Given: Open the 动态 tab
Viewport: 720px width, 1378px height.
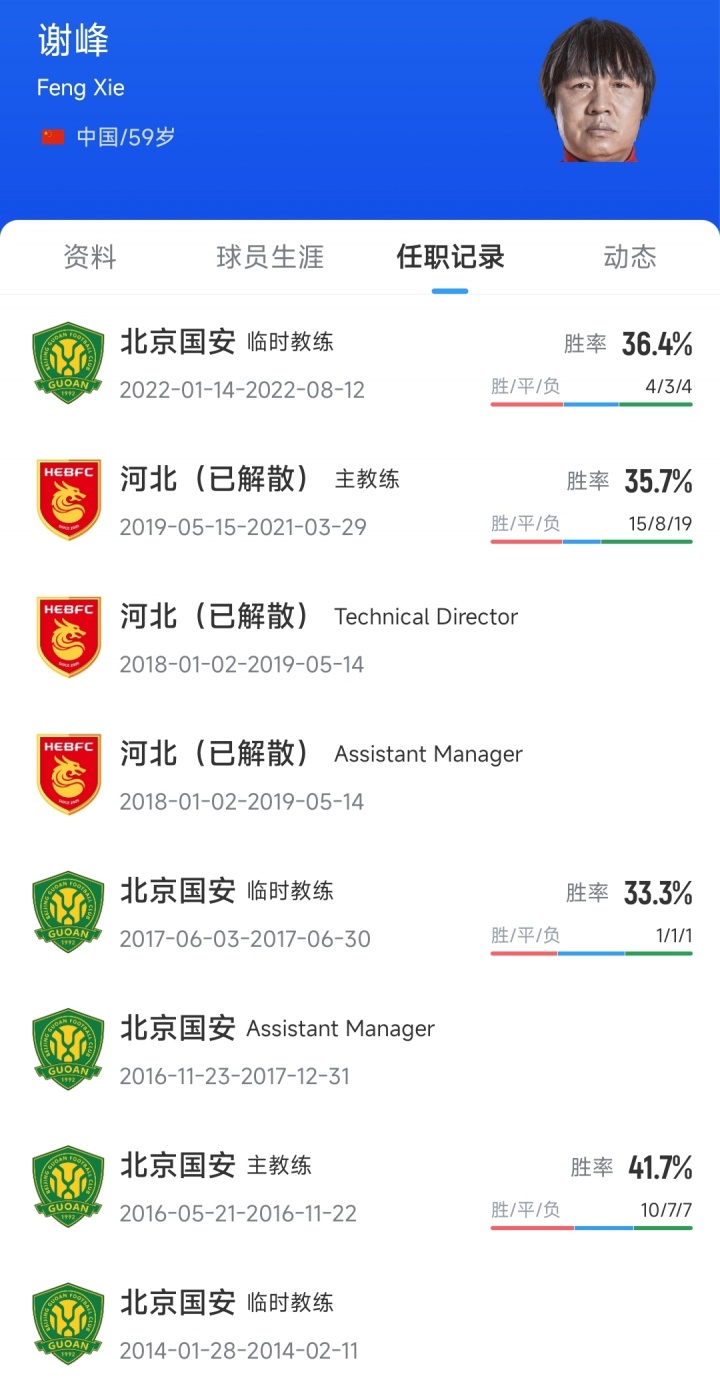Looking at the screenshot, I should tap(630, 257).
